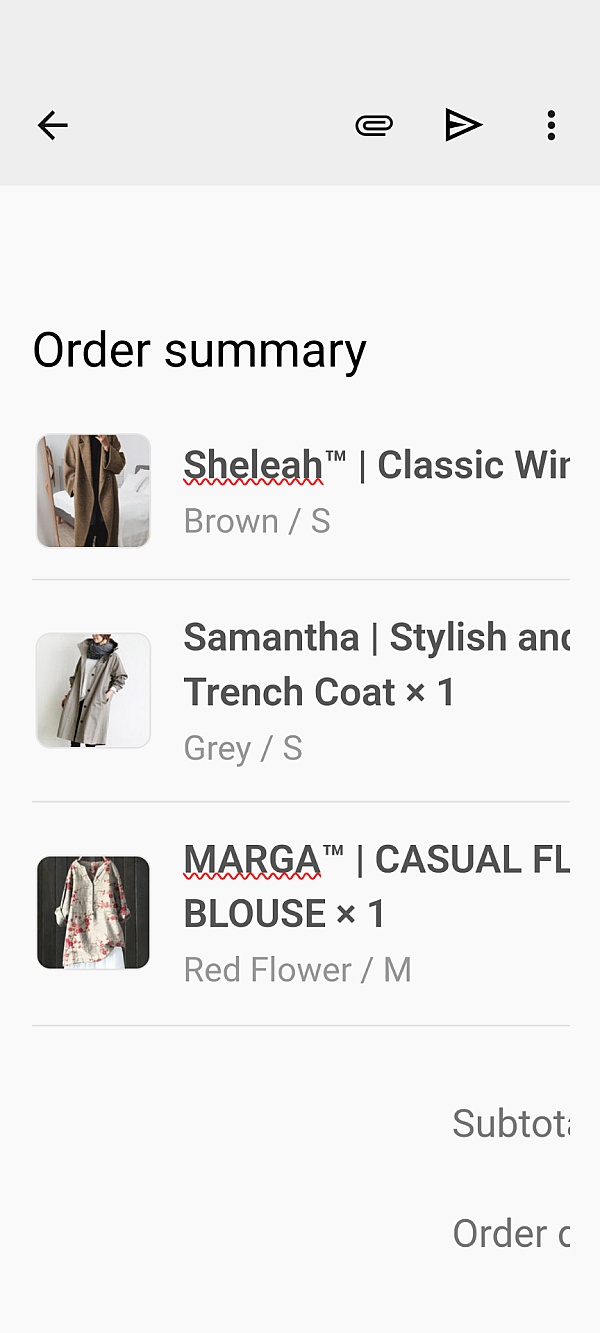This screenshot has width=600, height=1333.
Task: Go back from the email draft
Action: [x=52, y=125]
